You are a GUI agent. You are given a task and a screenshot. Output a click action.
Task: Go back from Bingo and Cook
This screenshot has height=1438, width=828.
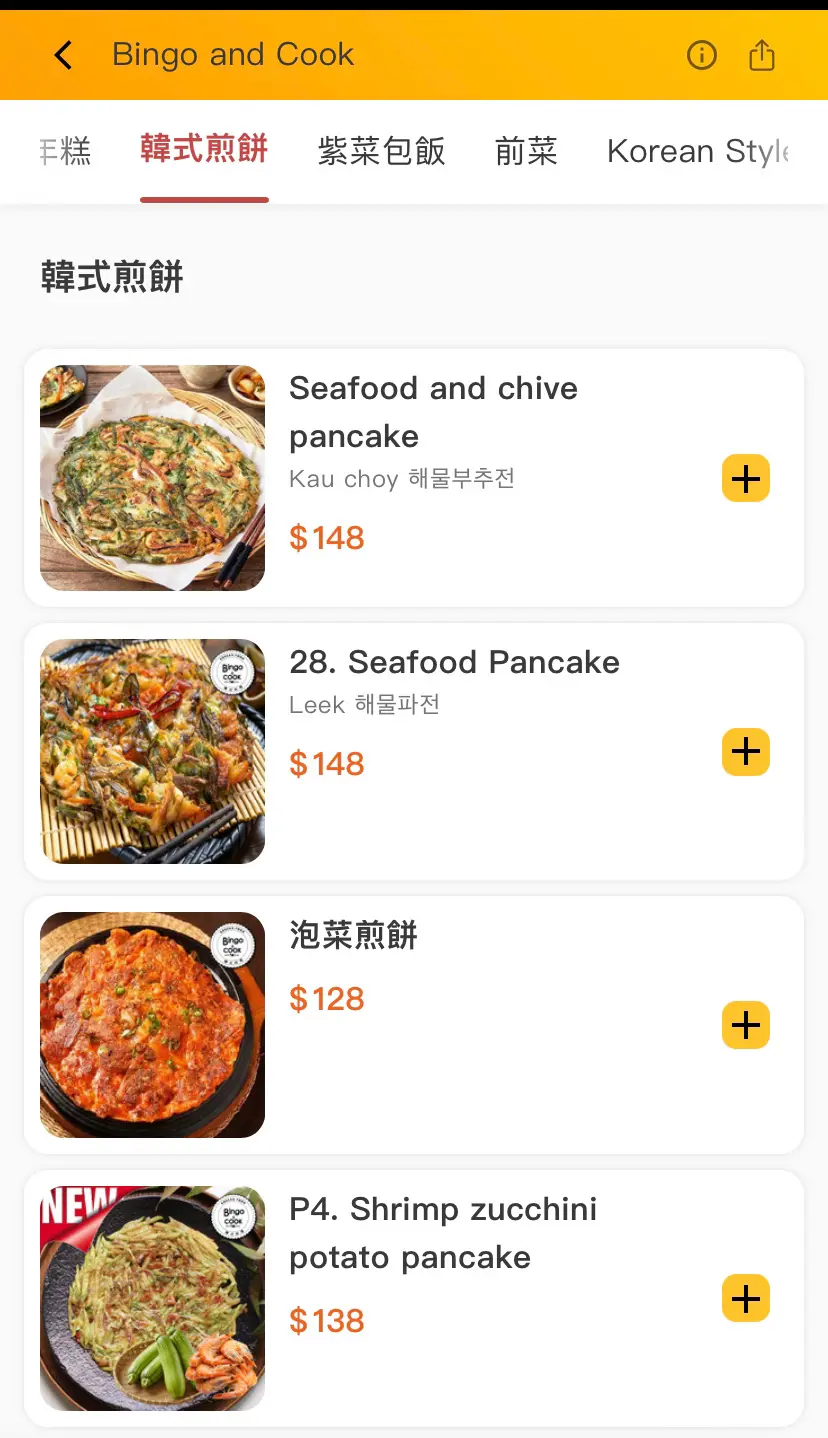63,55
